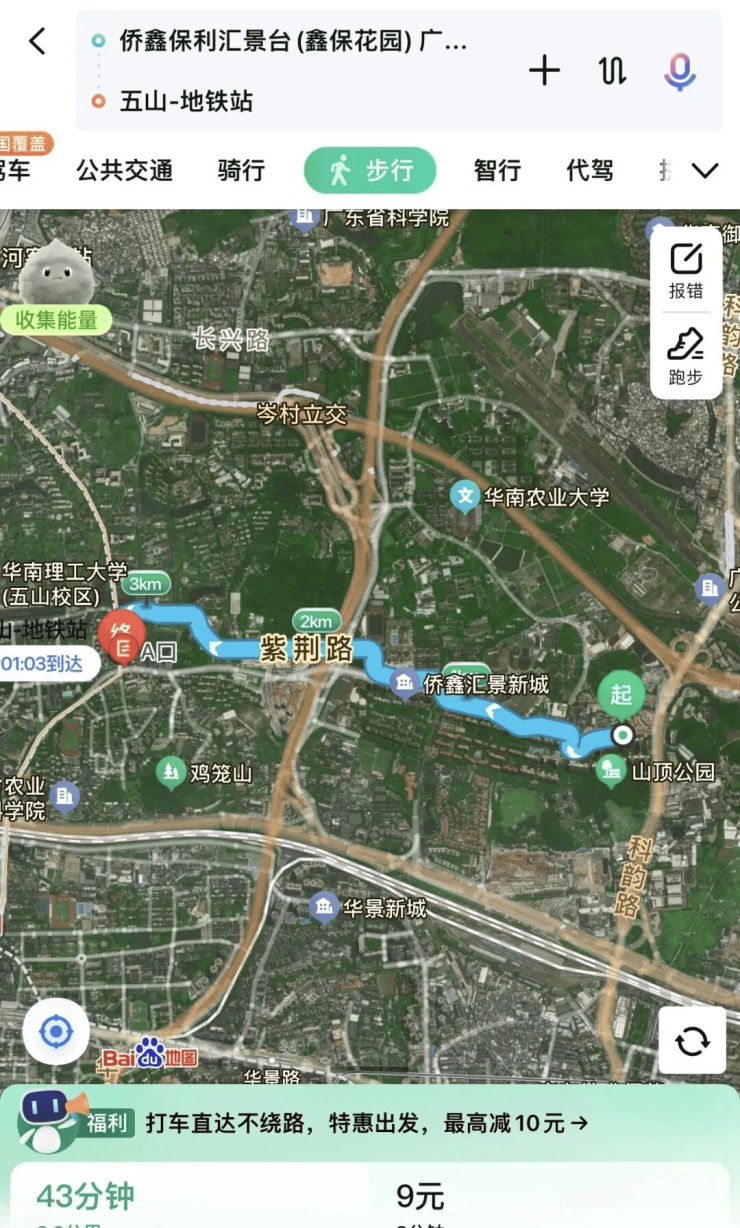The width and height of the screenshot is (740, 1228).
Task: Switch to 智行 tab
Action: 497,170
